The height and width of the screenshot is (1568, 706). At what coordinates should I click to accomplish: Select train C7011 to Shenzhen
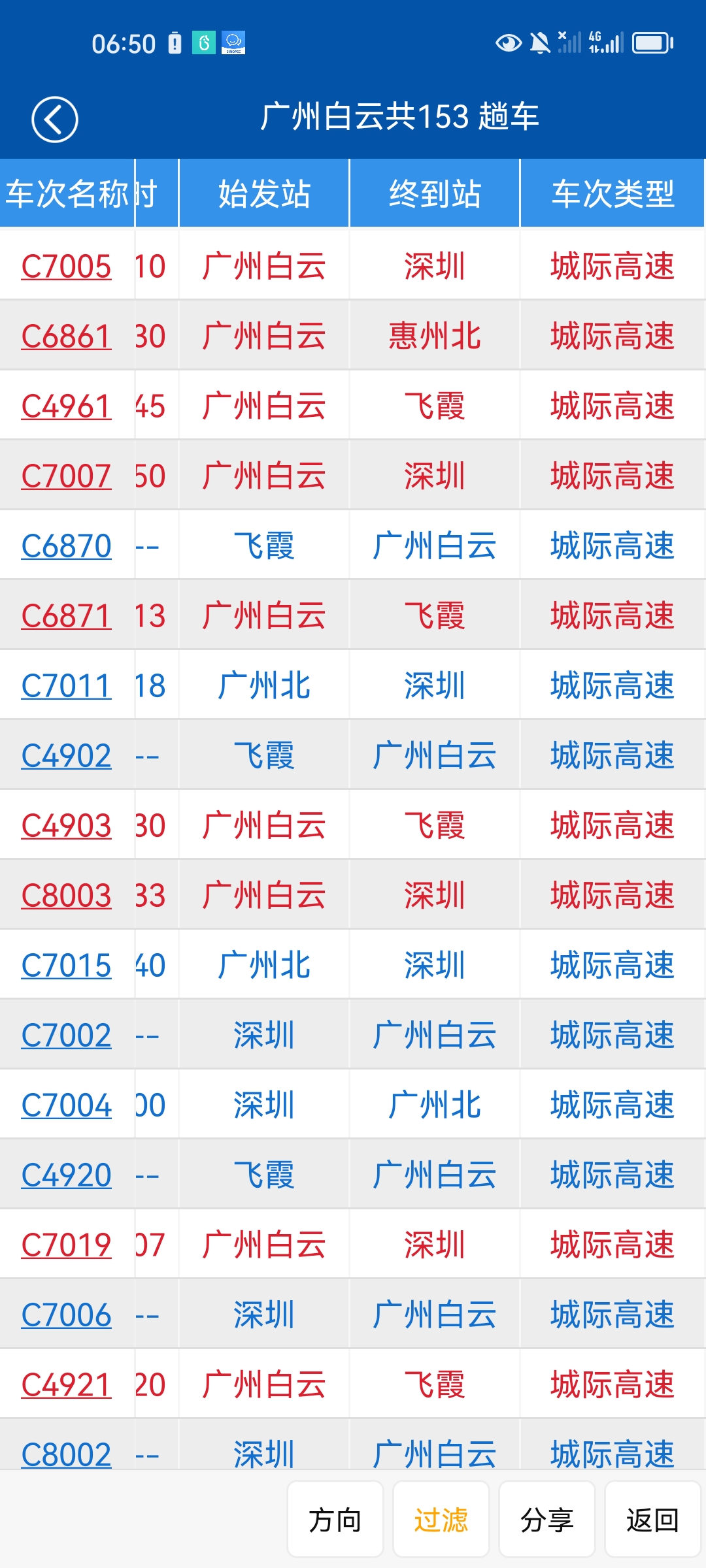(x=65, y=685)
